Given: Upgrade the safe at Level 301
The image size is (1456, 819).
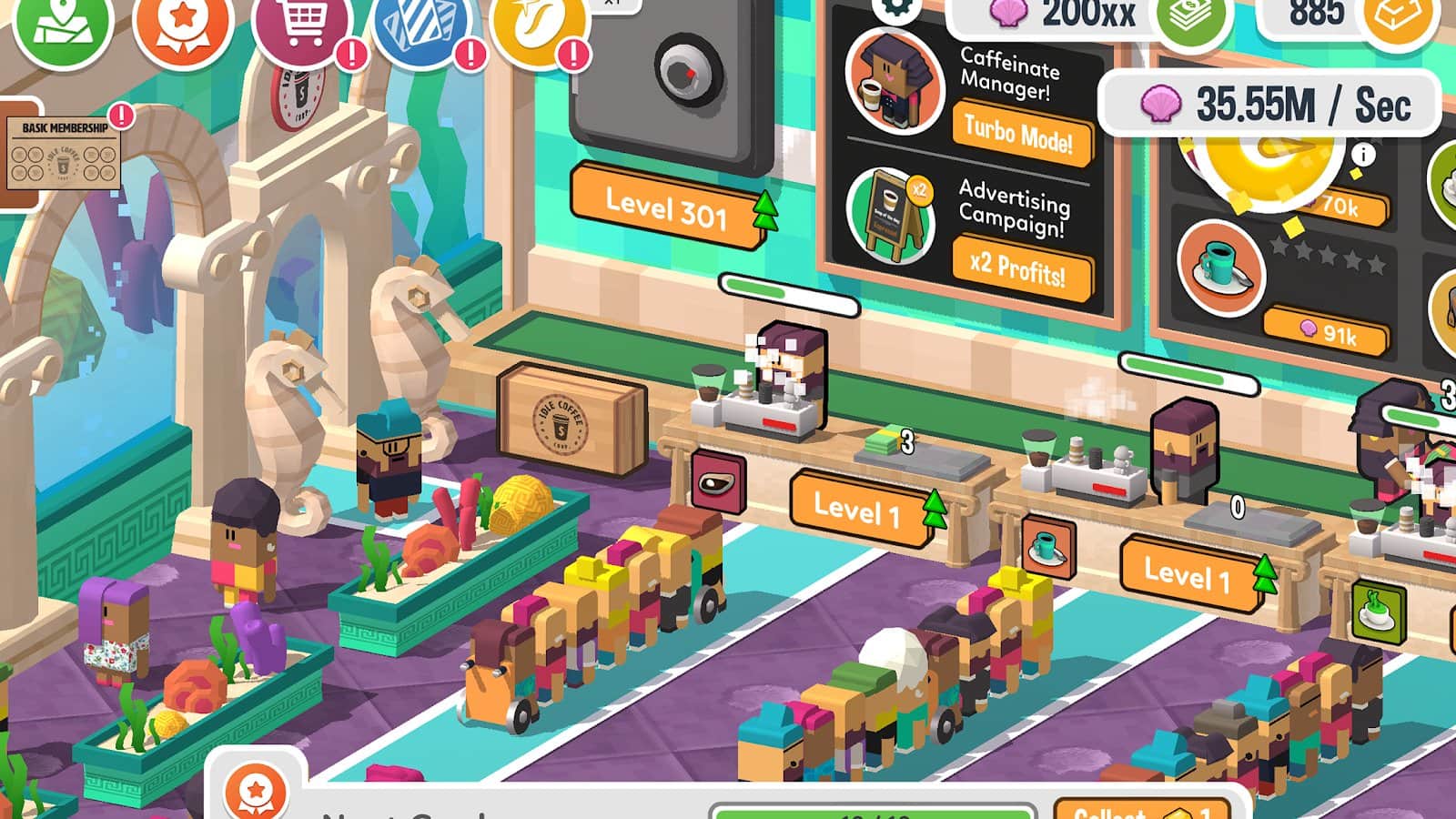Looking at the screenshot, I should coord(669,207).
